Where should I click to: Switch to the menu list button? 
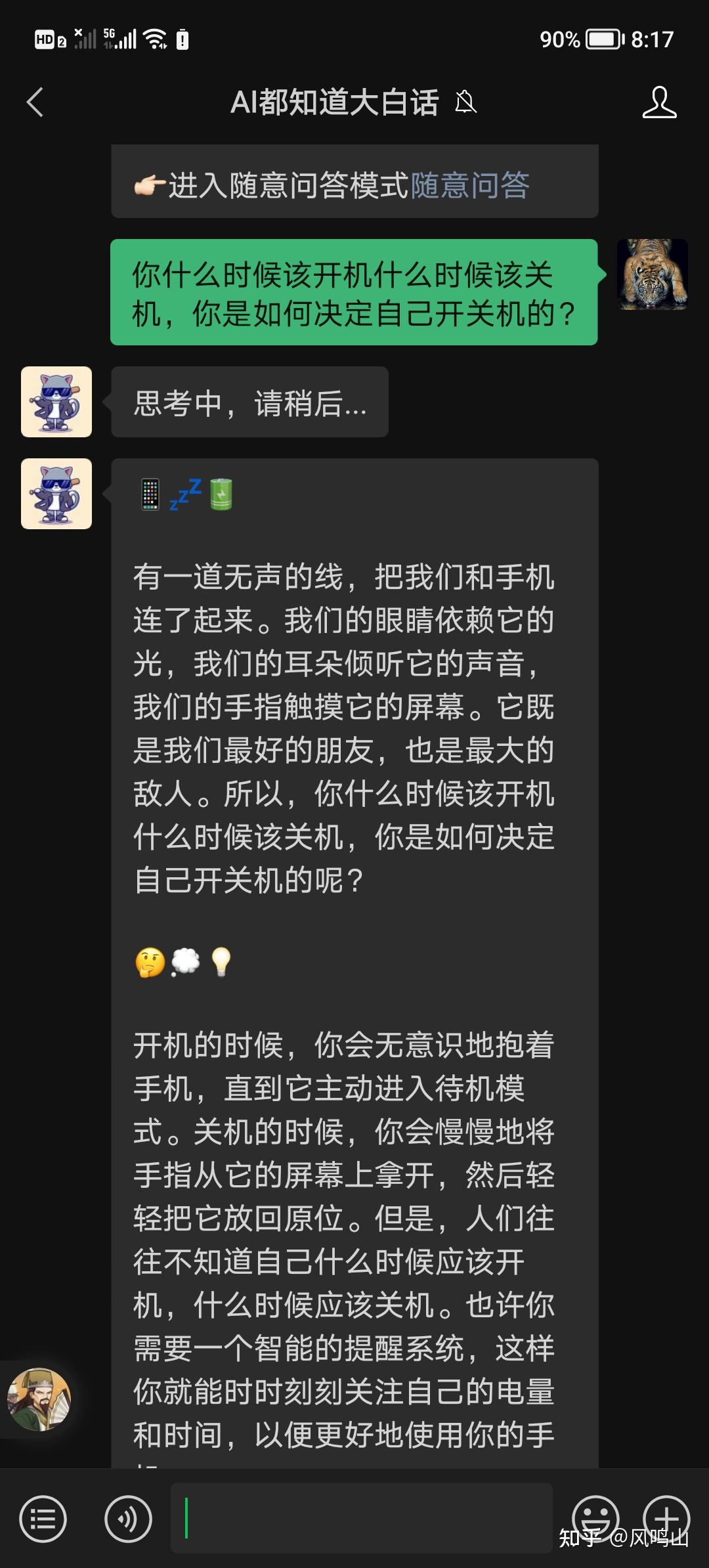43,1519
